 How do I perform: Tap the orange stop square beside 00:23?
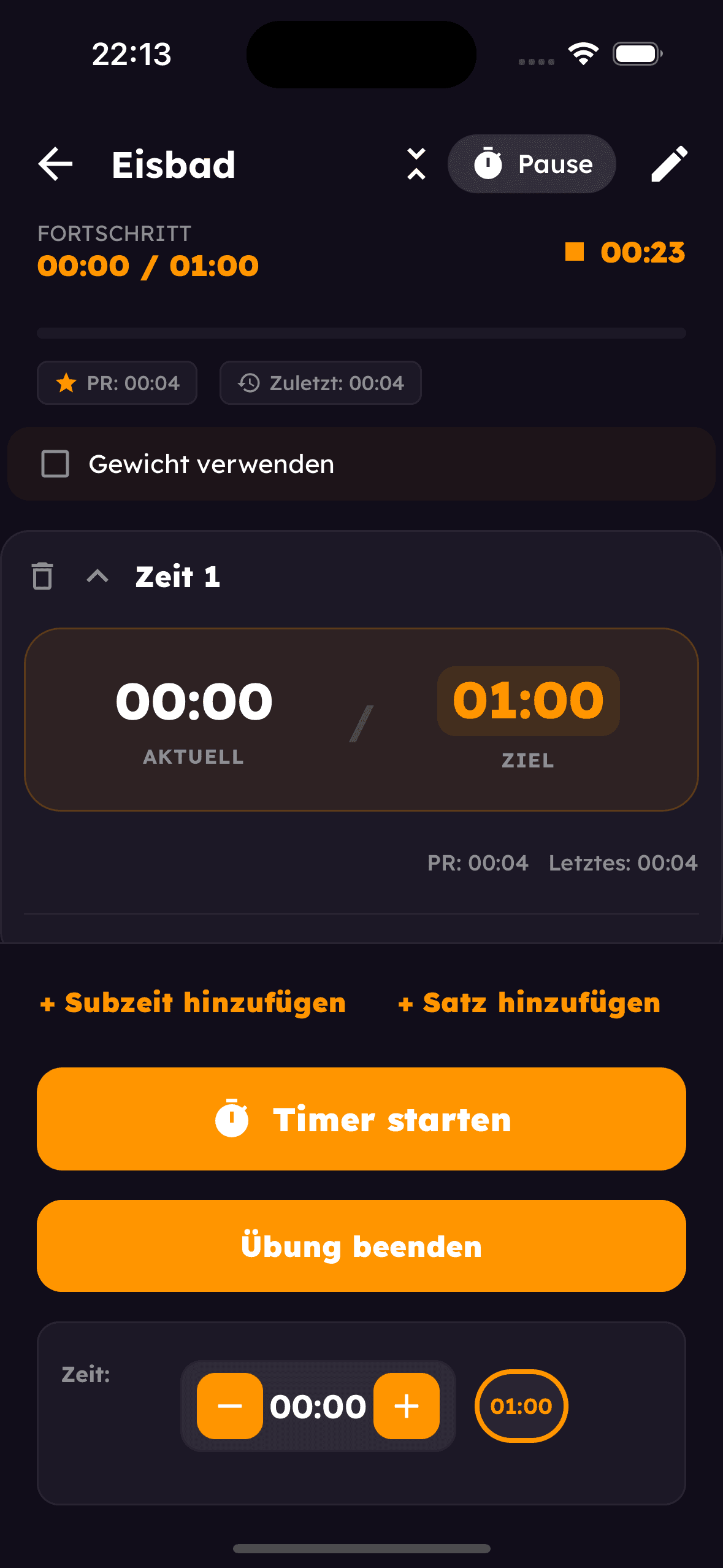pyautogui.click(x=575, y=252)
